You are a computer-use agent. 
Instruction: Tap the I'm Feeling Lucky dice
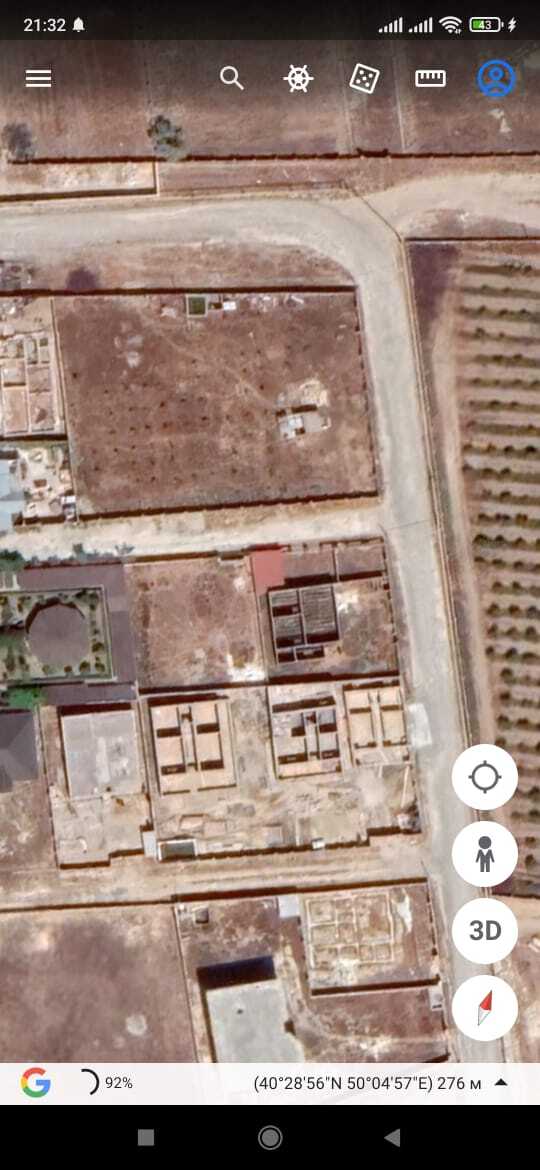coord(365,78)
